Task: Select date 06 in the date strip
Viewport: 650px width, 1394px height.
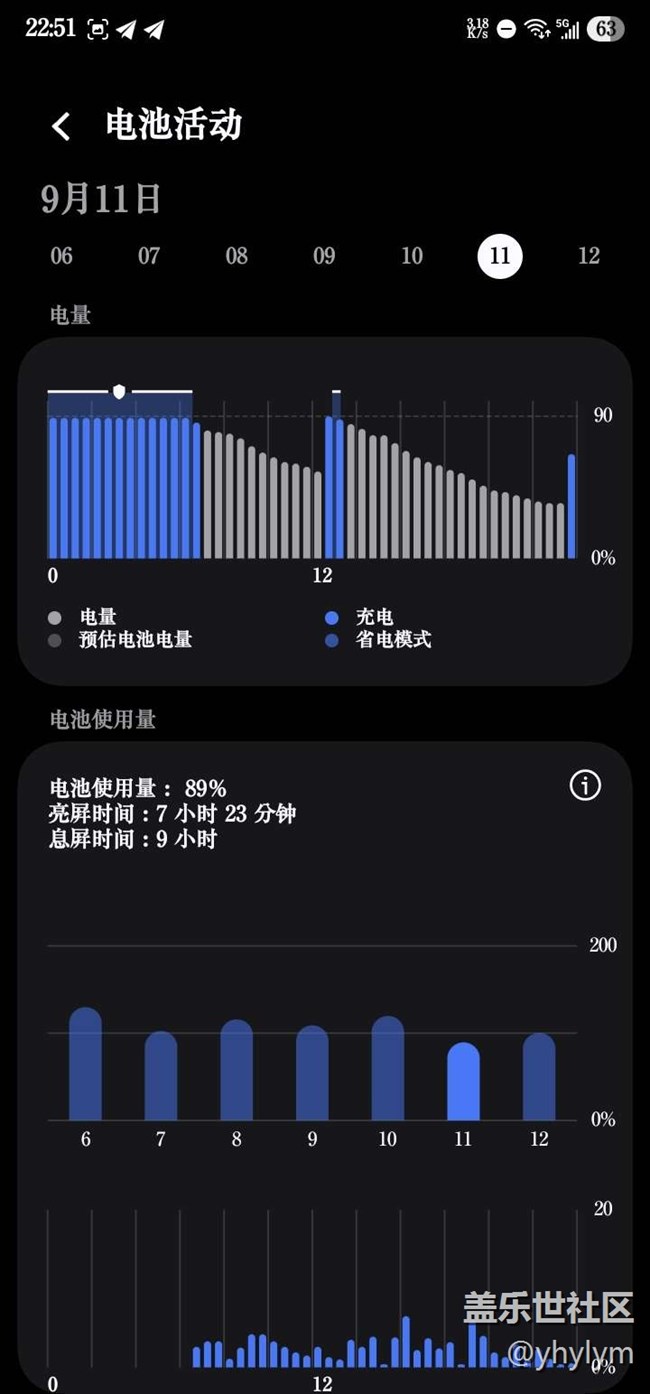Action: coord(62,256)
